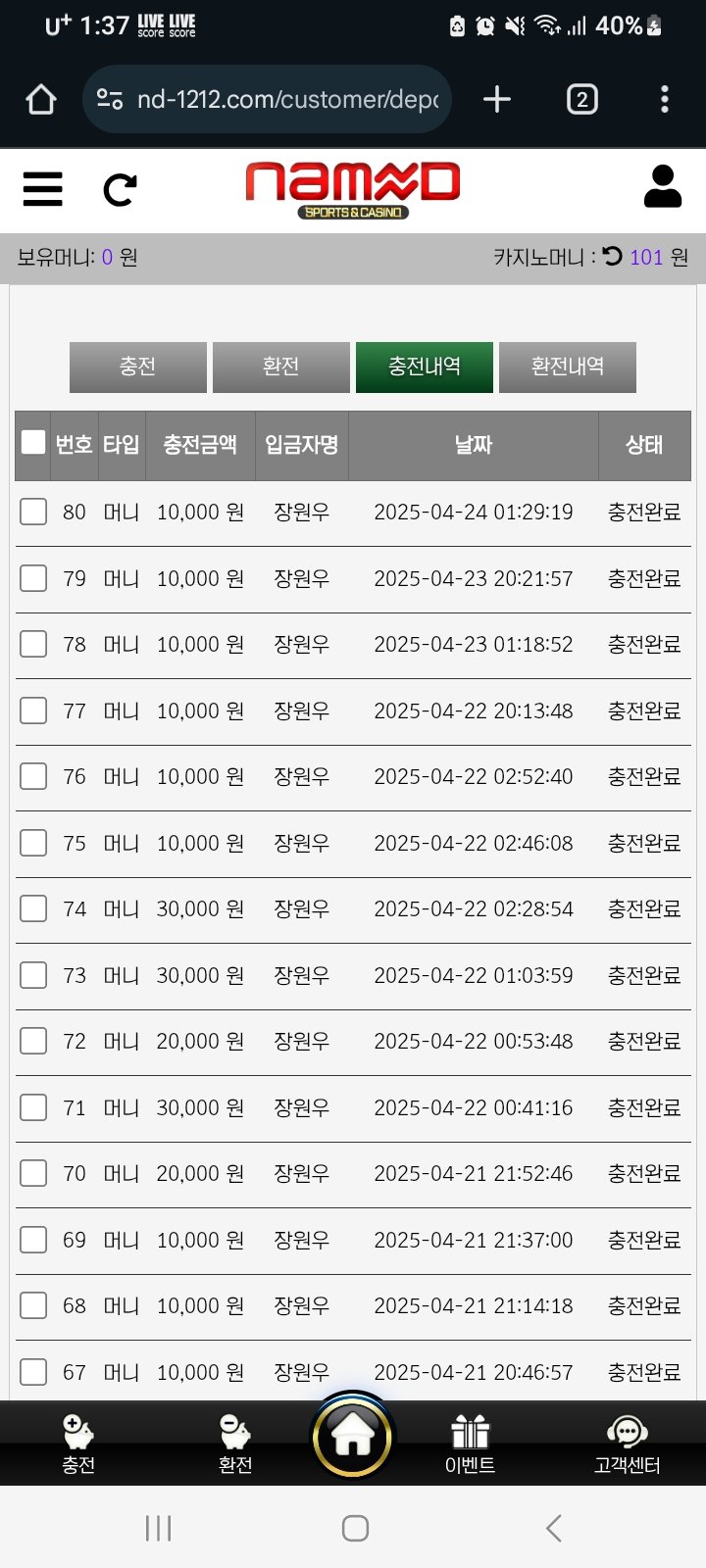Open the 이벤트 section
Screen dimensions: 706x1568
coord(471,1444)
